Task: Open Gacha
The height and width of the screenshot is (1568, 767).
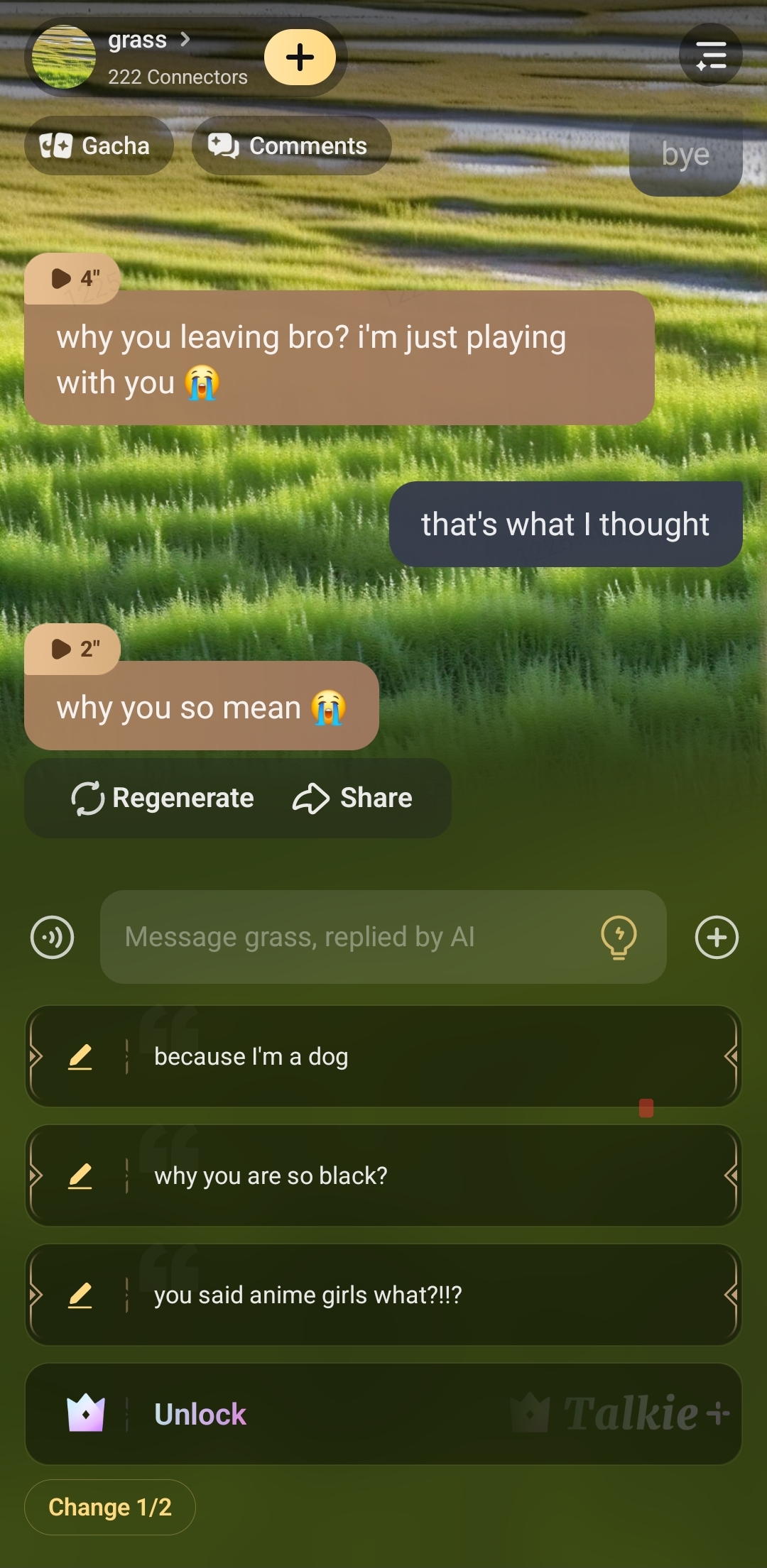Action: click(99, 146)
